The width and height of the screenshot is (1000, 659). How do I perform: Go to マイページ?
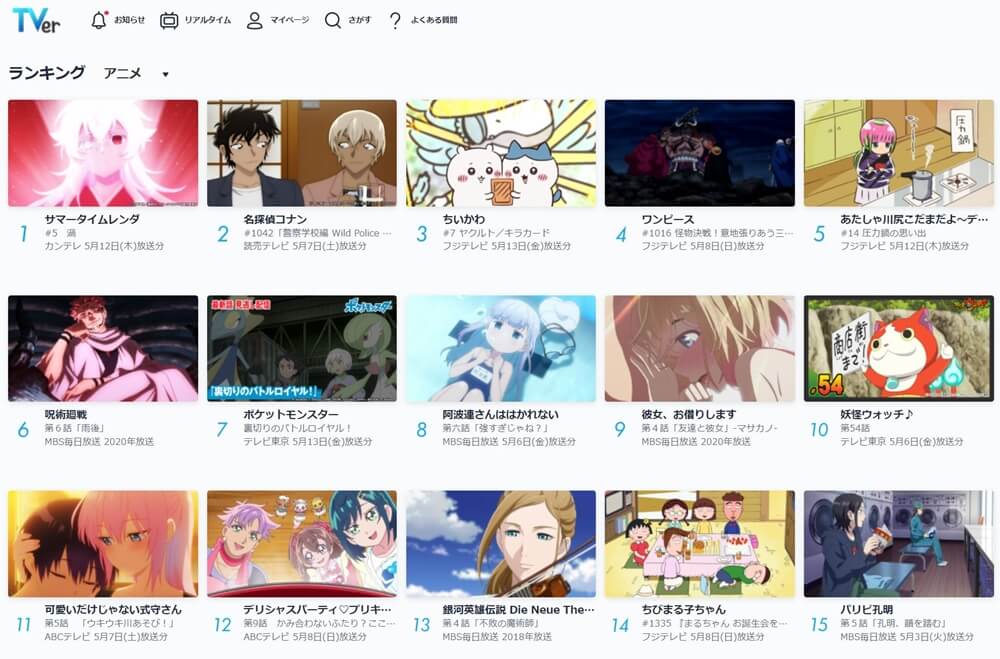pyautogui.click(x=277, y=20)
